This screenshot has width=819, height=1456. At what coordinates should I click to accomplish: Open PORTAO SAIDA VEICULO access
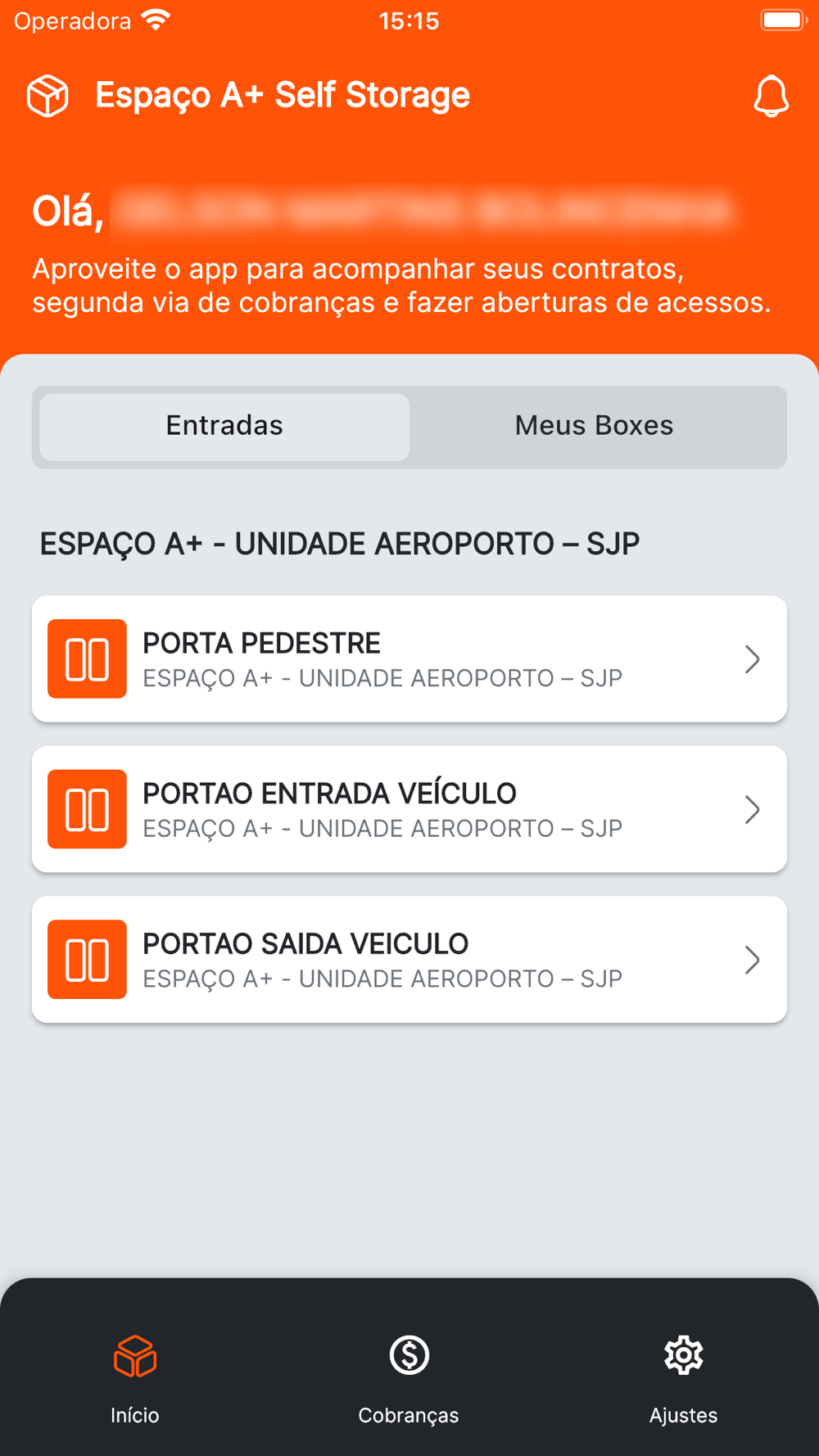point(409,960)
